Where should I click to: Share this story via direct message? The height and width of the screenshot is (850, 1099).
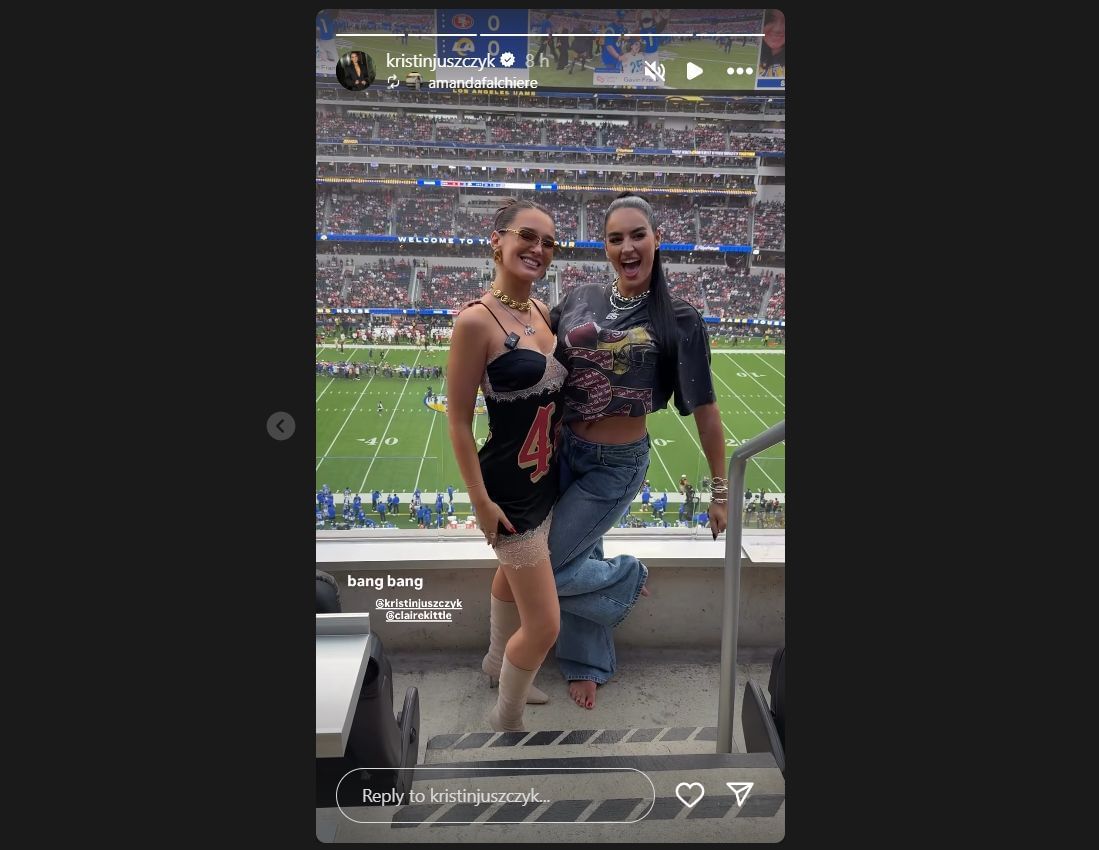click(x=740, y=795)
